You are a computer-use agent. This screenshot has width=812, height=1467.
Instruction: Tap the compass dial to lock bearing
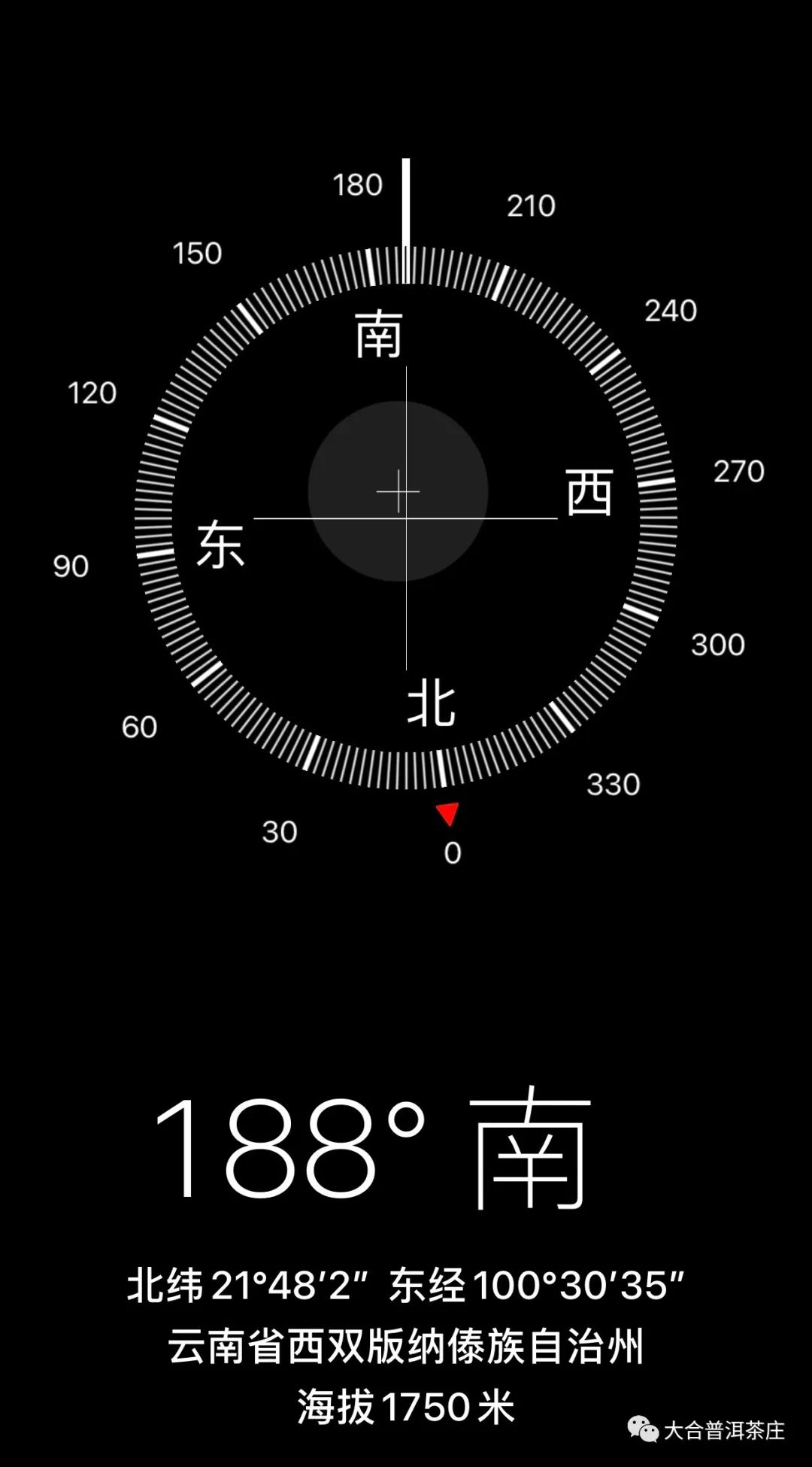tap(406, 518)
